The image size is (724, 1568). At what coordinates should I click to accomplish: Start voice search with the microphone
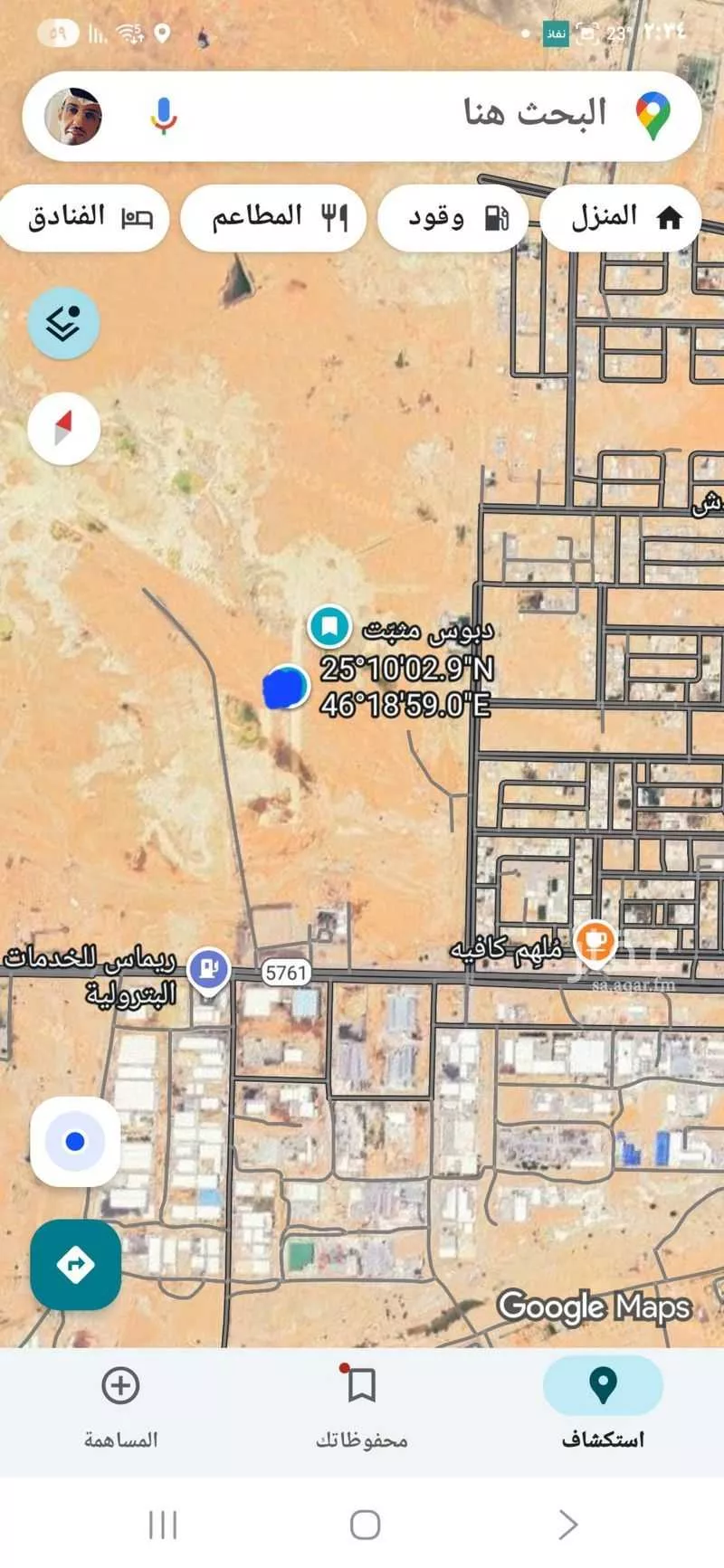(161, 115)
